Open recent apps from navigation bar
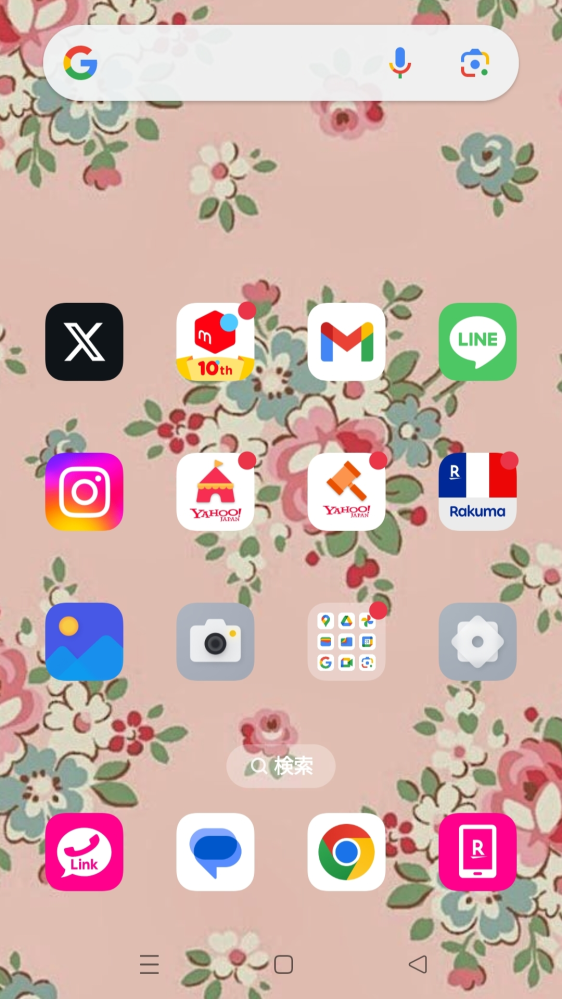The image size is (562, 999). (149, 965)
